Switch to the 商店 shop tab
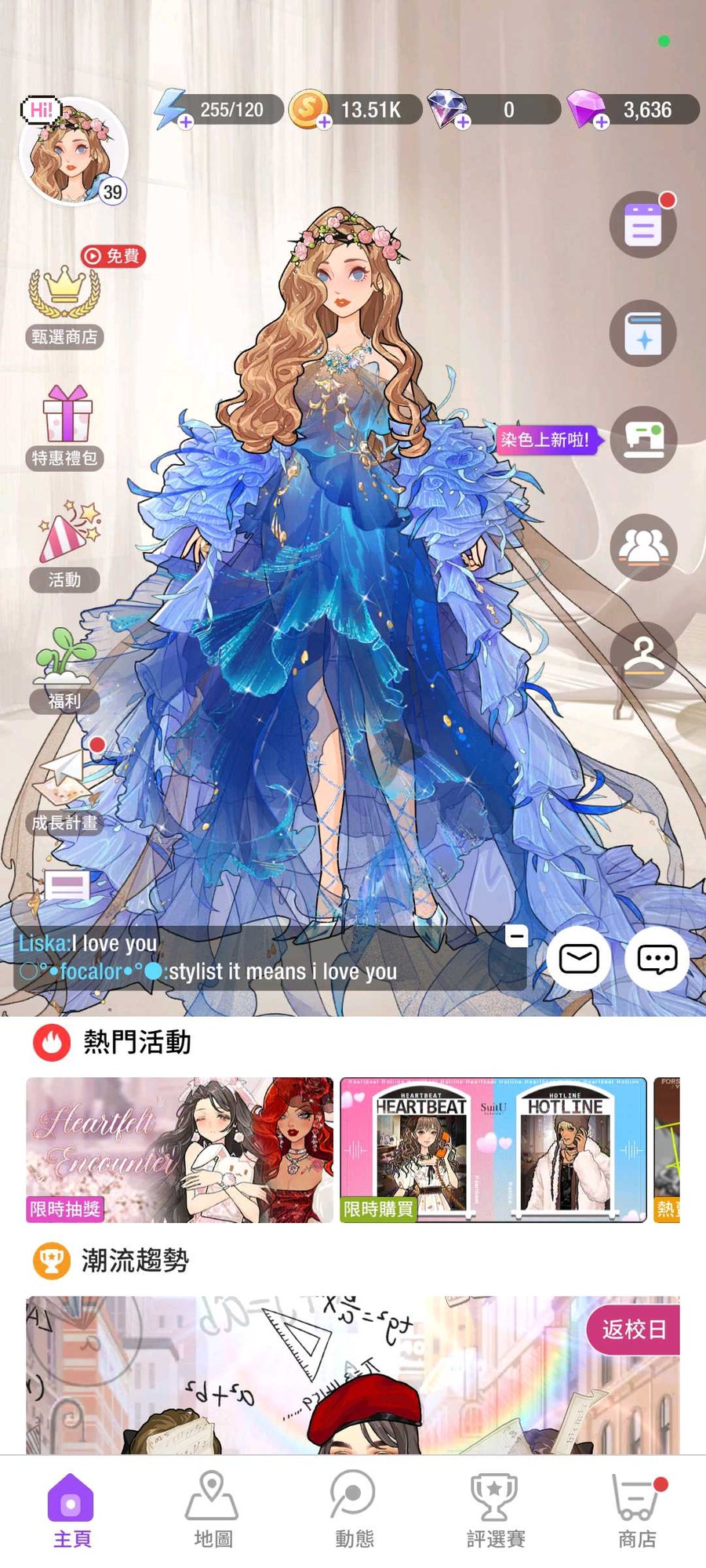Image resolution: width=706 pixels, height=1568 pixels. tap(636, 1508)
